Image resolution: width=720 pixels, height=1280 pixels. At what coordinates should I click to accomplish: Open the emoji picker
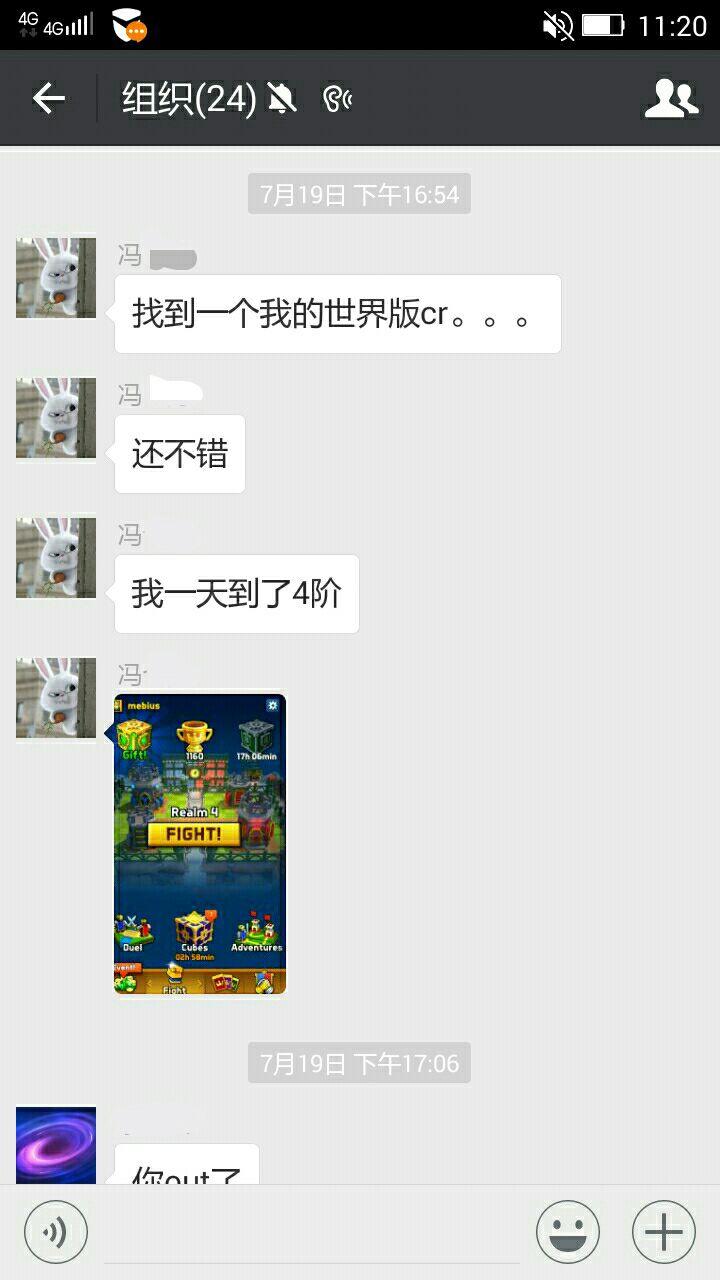pyautogui.click(x=567, y=1232)
